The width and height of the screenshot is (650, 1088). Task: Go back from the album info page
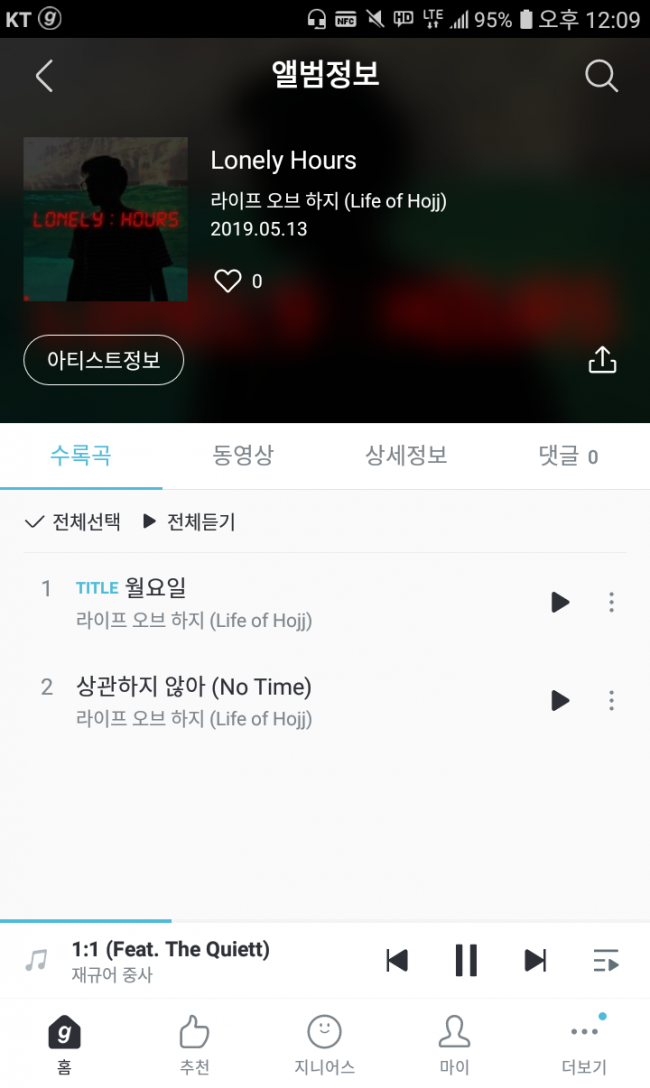click(44, 76)
